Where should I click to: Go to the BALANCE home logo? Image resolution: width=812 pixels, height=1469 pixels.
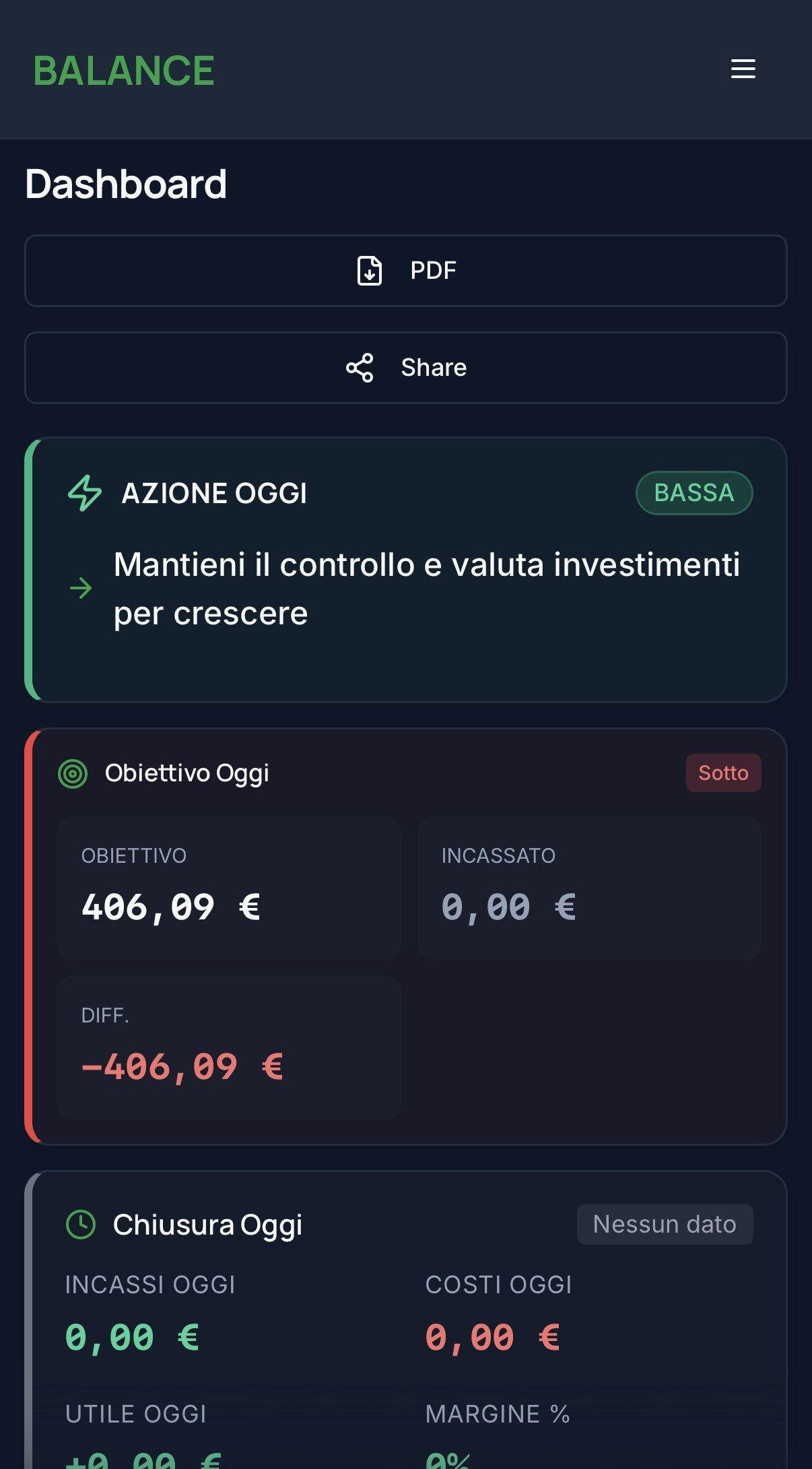(x=124, y=71)
